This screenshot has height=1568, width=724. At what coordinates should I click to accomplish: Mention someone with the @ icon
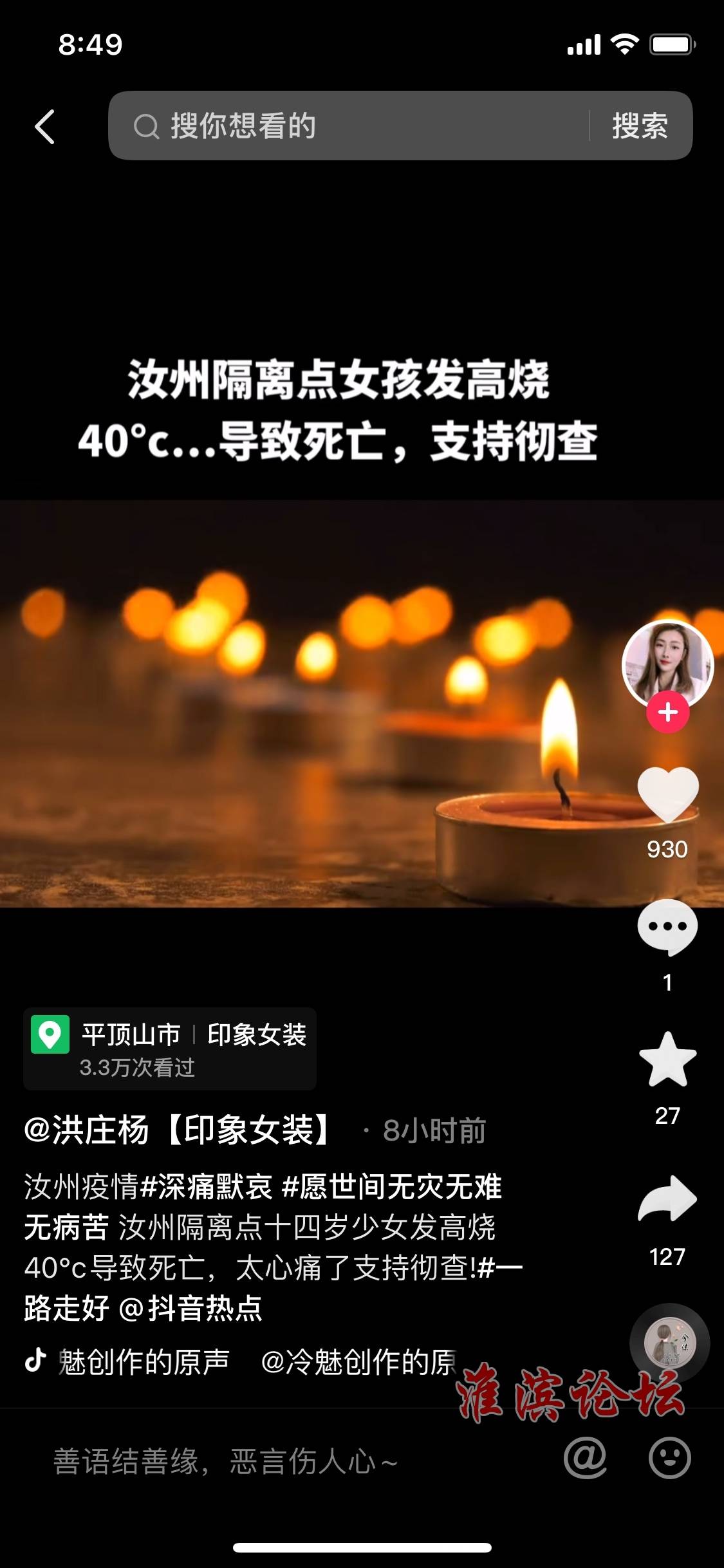[585, 1459]
